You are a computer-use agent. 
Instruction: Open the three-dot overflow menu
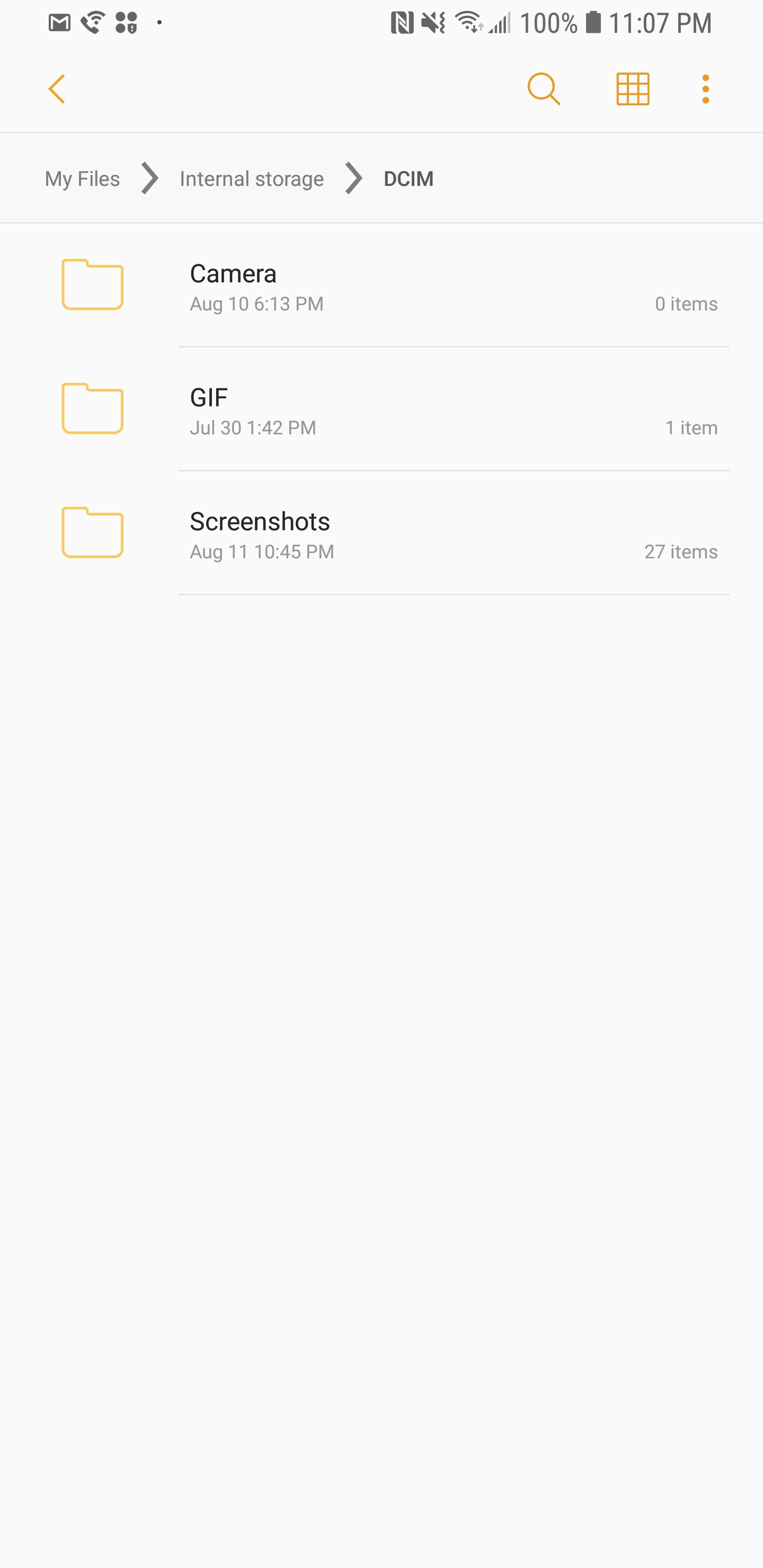point(706,90)
